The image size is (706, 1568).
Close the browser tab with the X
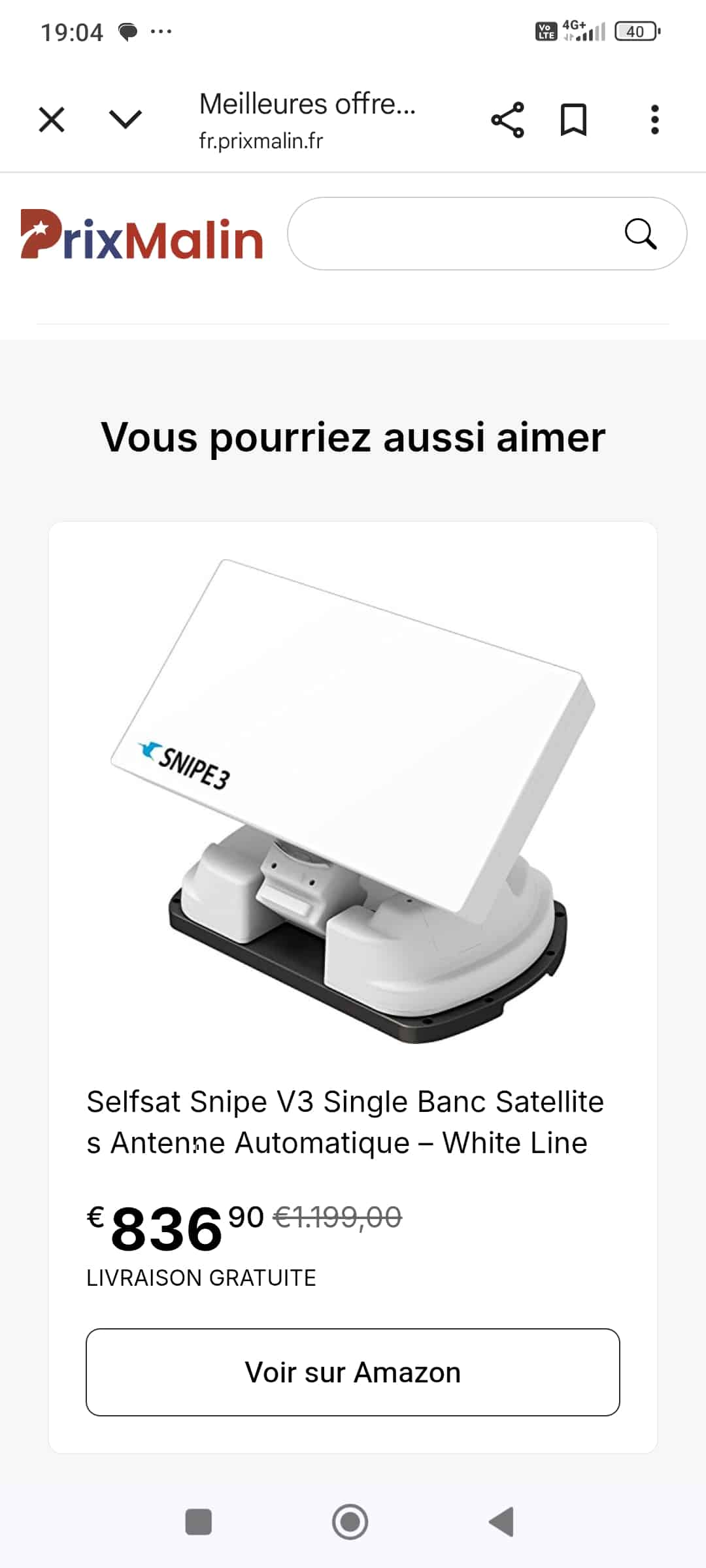click(52, 120)
